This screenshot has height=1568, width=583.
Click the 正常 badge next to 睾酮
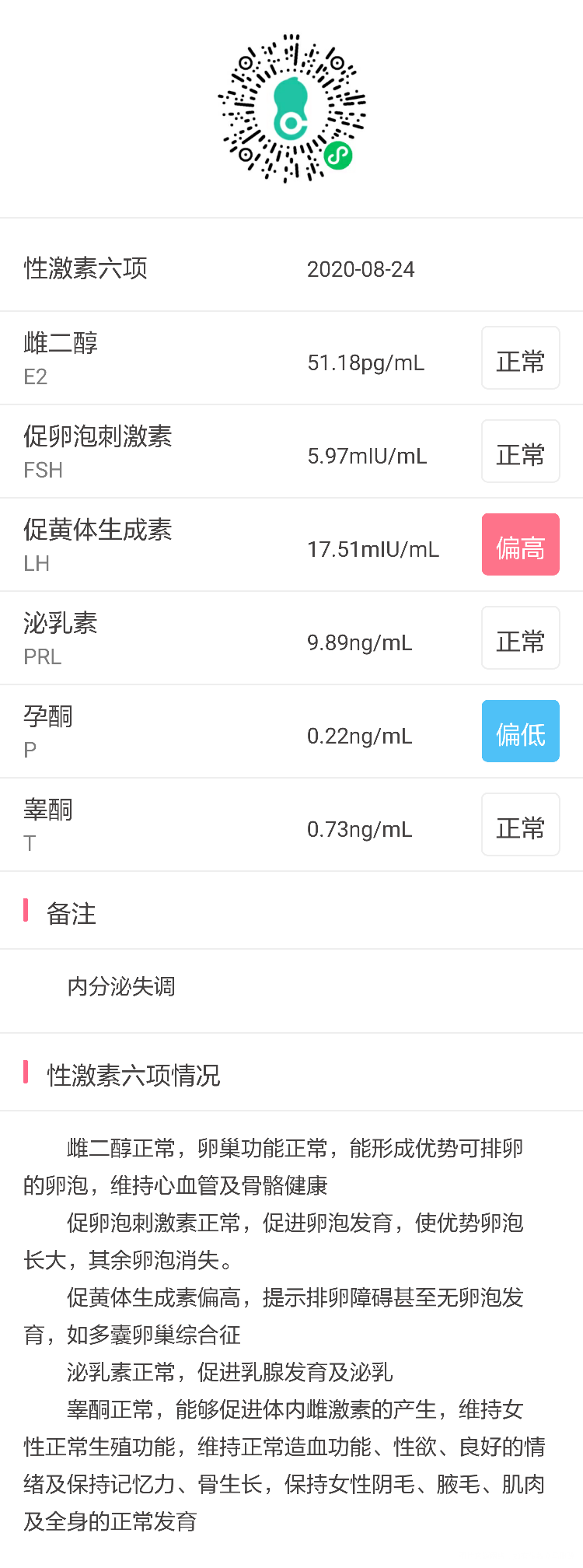(x=520, y=824)
